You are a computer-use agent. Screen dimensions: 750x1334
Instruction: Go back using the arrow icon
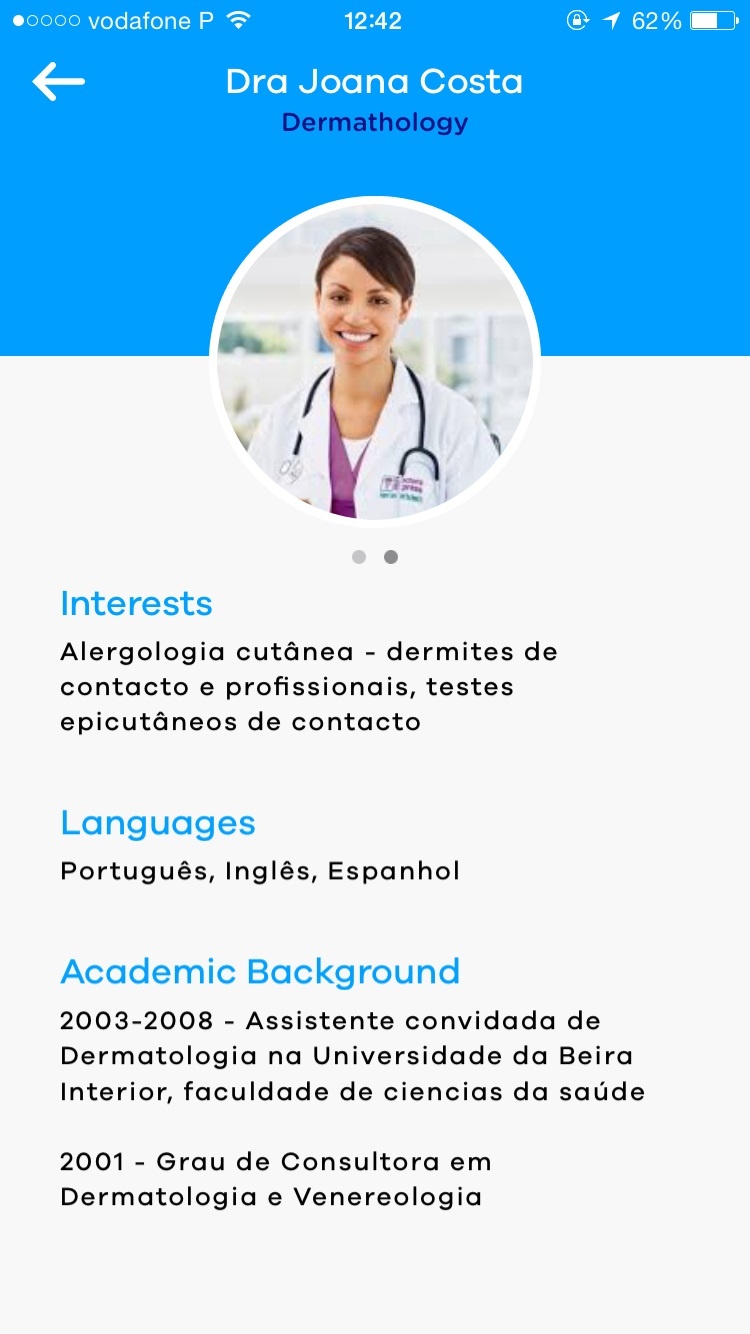[58, 82]
